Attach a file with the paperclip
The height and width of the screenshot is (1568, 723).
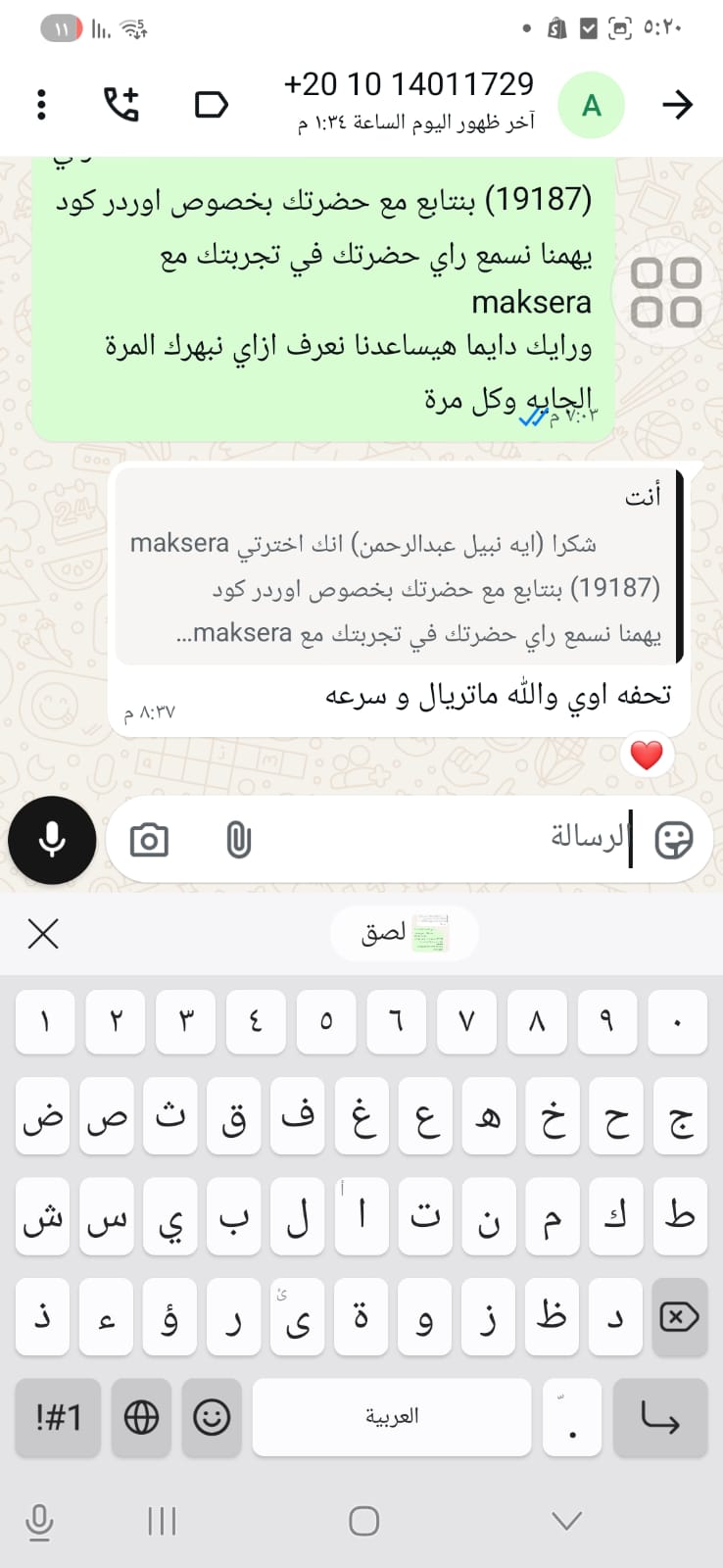238,840
